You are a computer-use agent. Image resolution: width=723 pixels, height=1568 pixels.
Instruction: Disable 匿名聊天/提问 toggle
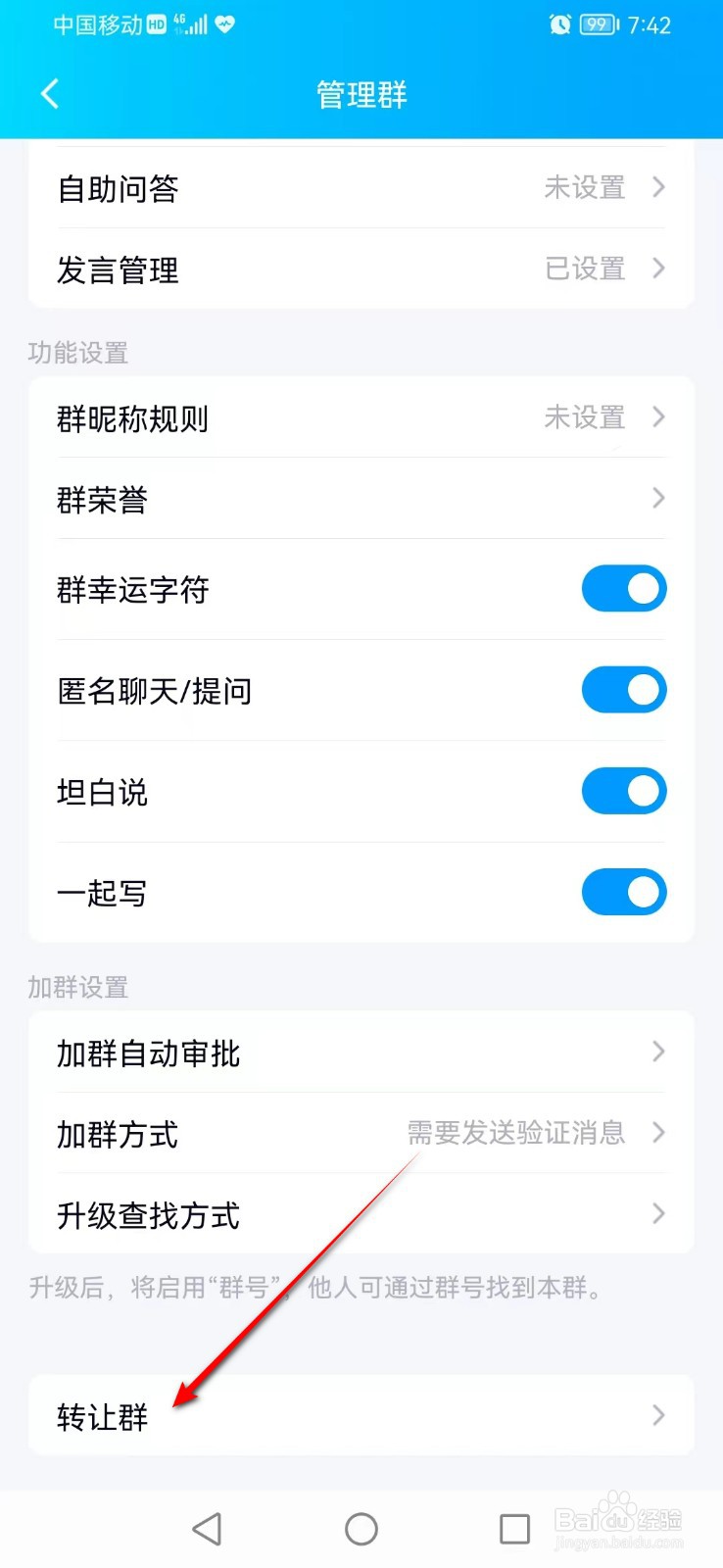pos(623,690)
